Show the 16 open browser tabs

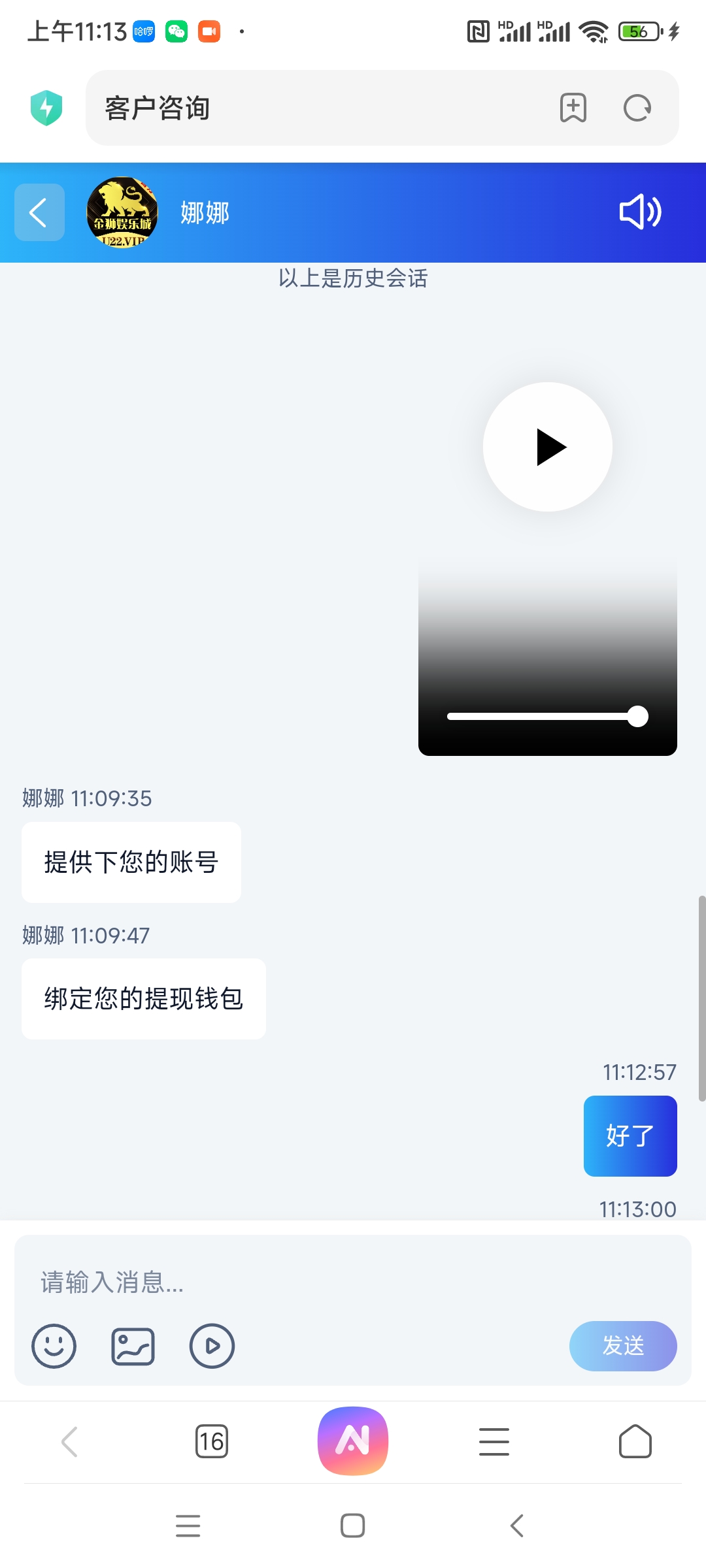point(212,1441)
